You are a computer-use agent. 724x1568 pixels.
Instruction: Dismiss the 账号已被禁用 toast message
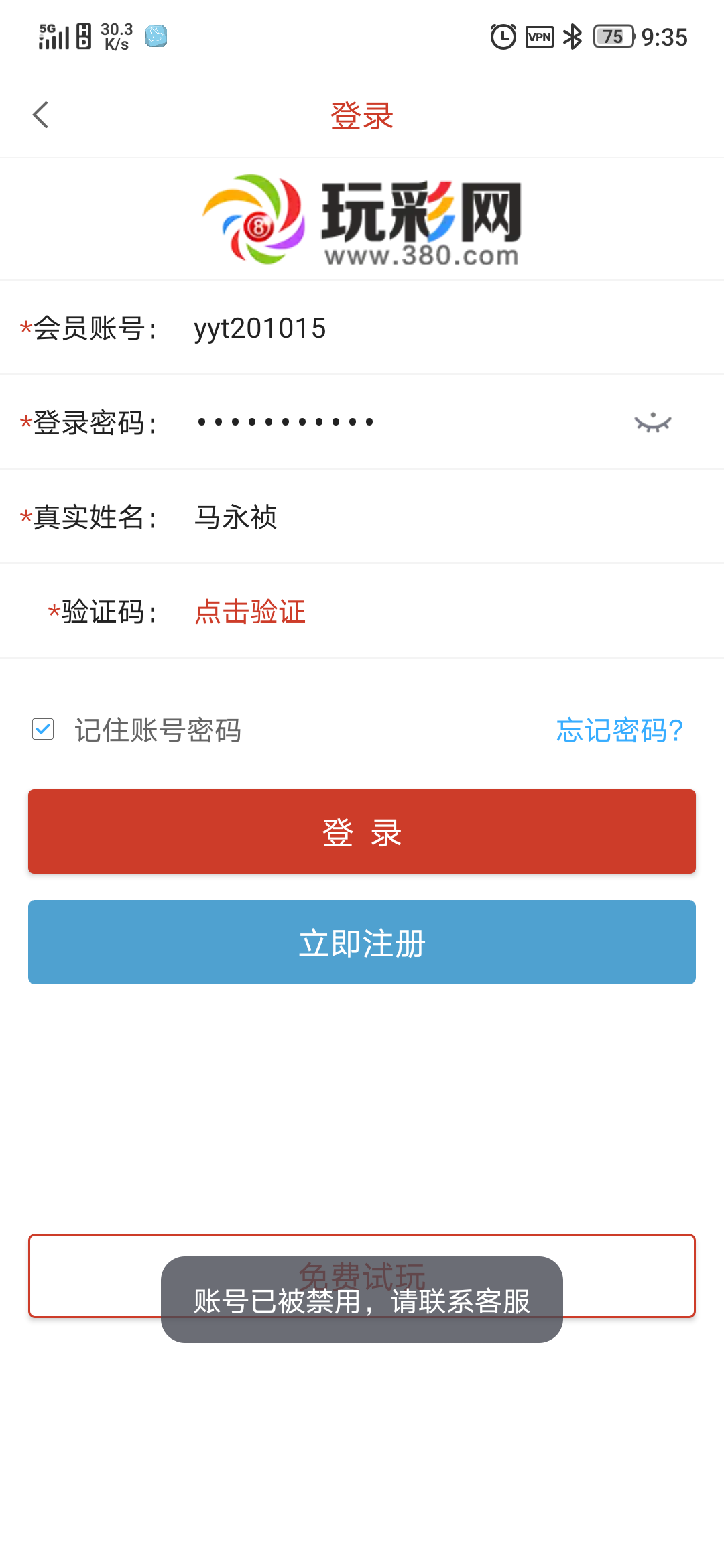pos(362,1303)
